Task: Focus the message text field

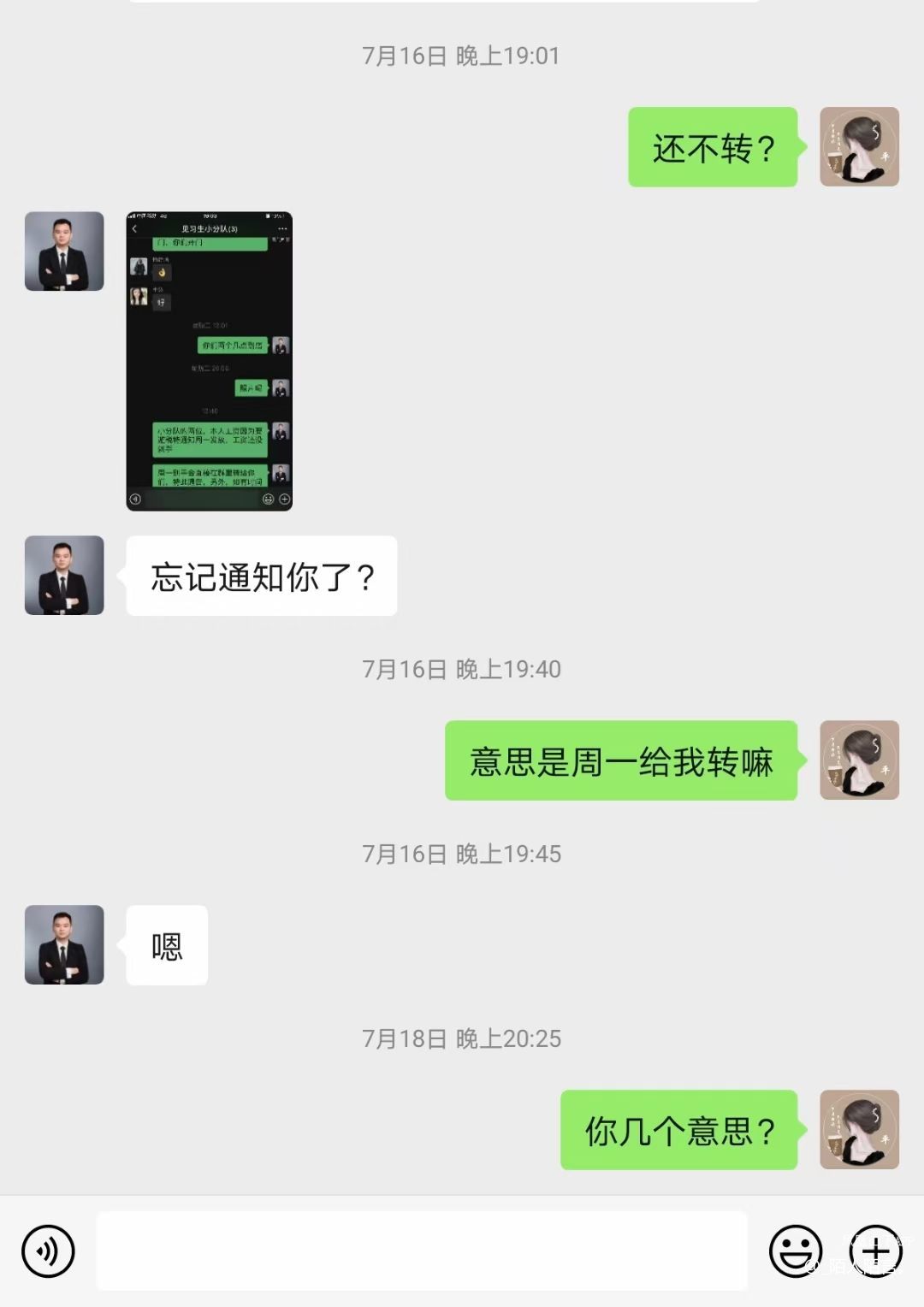Action: 421,1251
